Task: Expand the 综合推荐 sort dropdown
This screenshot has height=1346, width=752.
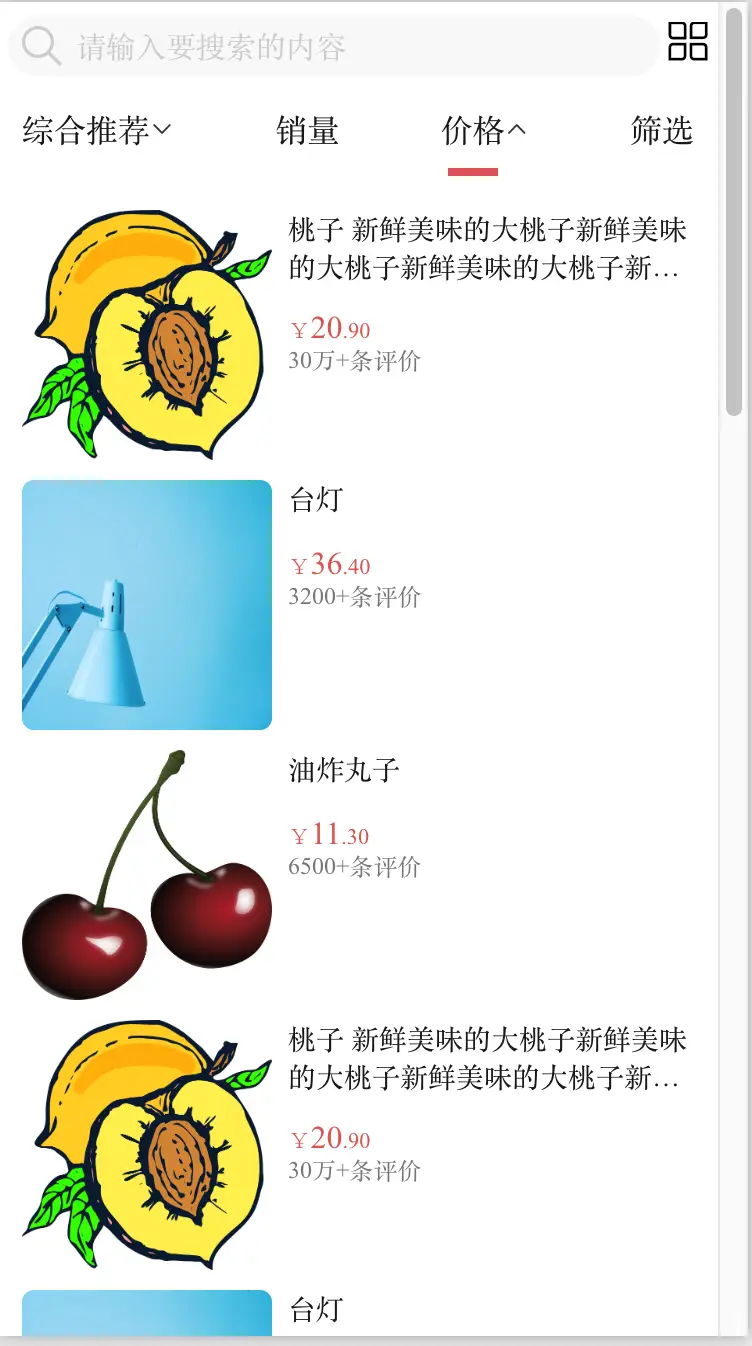Action: [97, 130]
